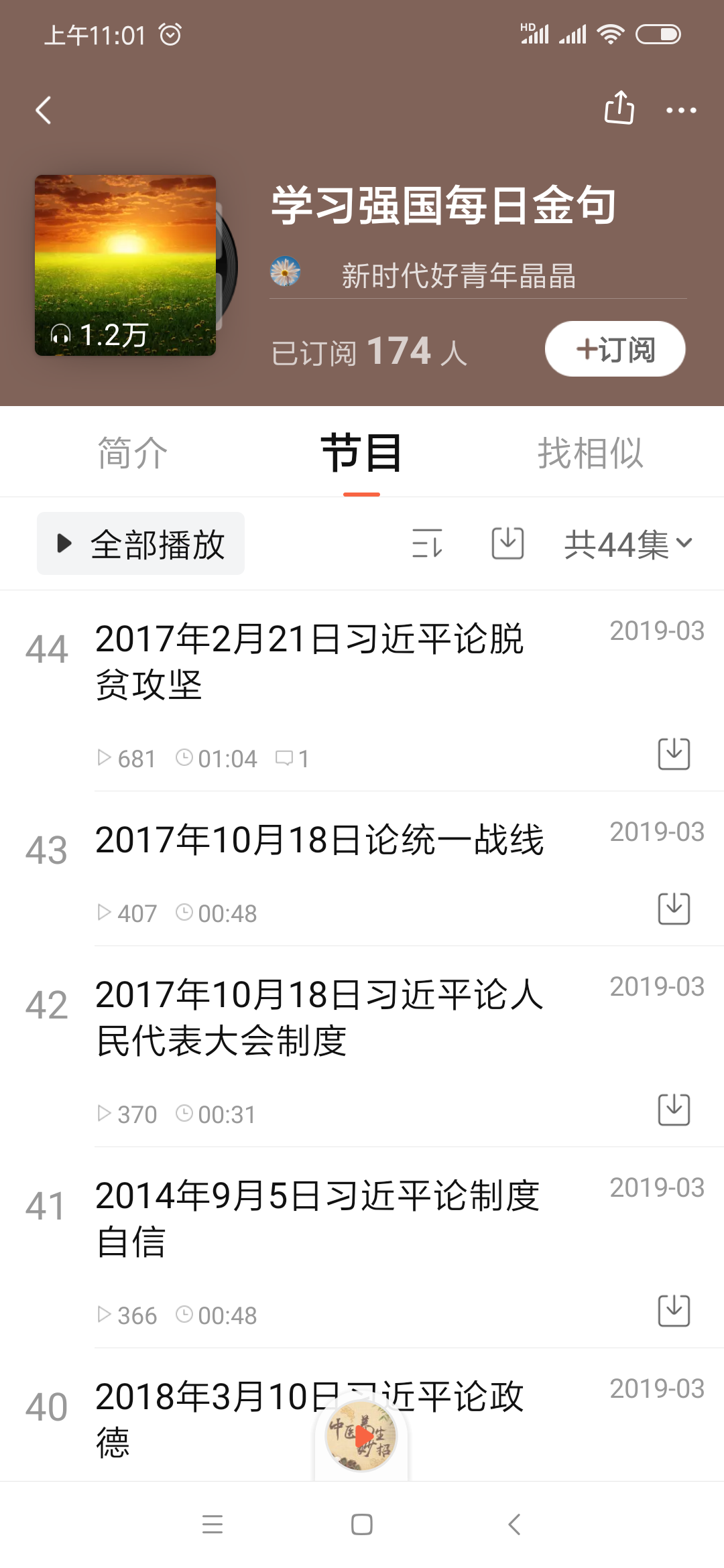This screenshot has width=724, height=1568.
Task: Expand the 共44集 episode selector
Action: pyautogui.click(x=628, y=543)
